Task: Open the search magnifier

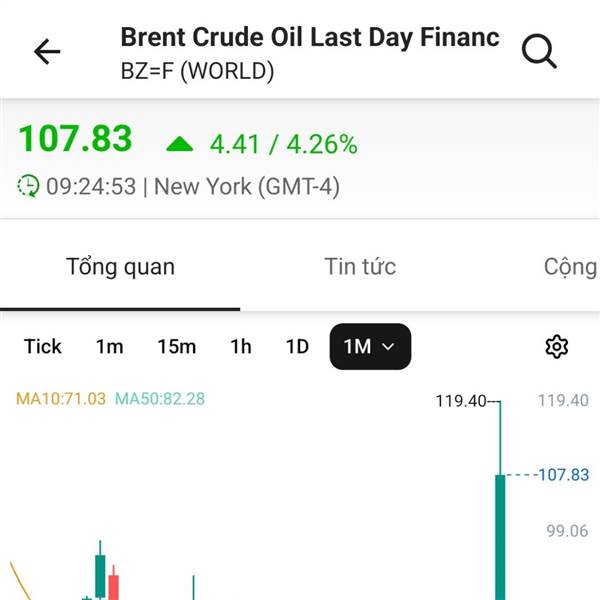Action: [539, 52]
